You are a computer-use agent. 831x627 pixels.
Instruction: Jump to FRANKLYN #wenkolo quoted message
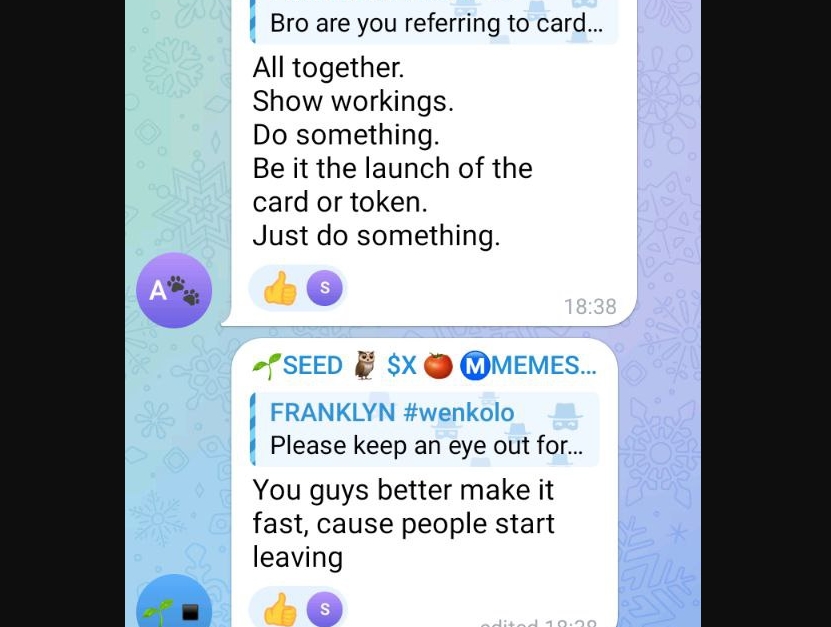pos(425,429)
